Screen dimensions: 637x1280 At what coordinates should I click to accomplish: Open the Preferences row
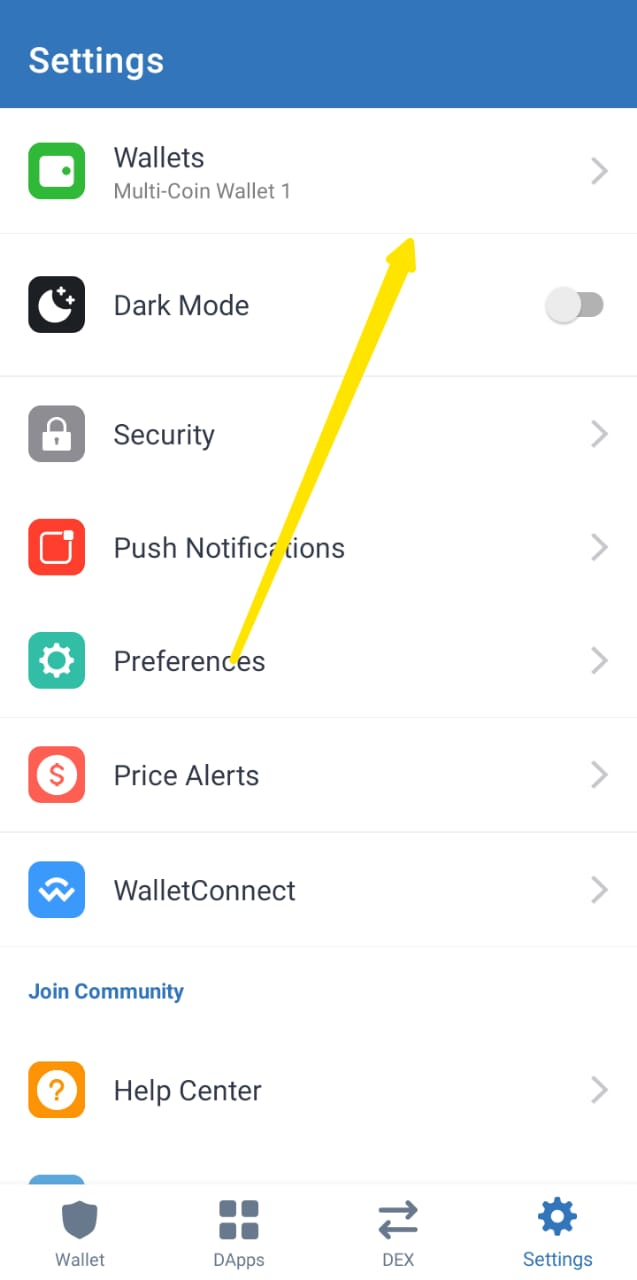318,661
